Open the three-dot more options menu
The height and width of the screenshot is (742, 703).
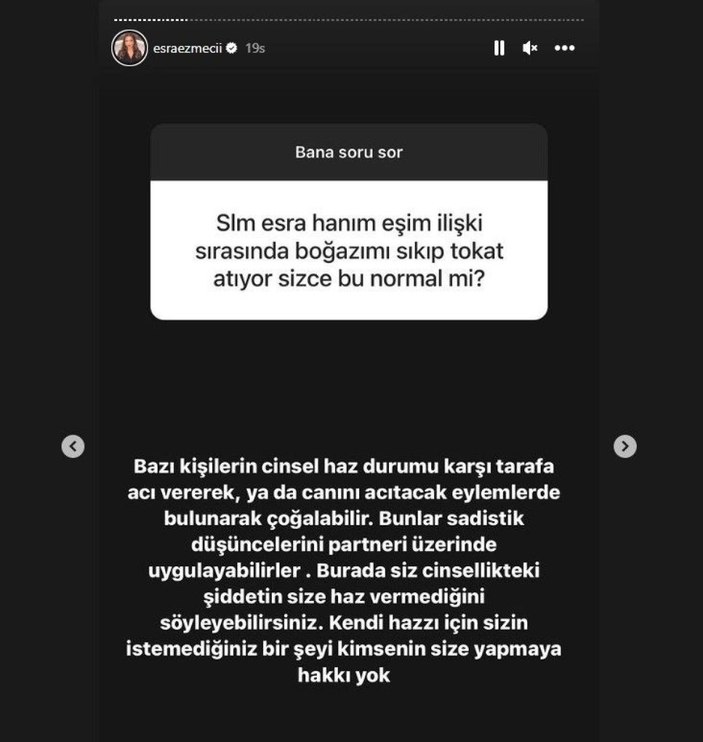coord(564,48)
